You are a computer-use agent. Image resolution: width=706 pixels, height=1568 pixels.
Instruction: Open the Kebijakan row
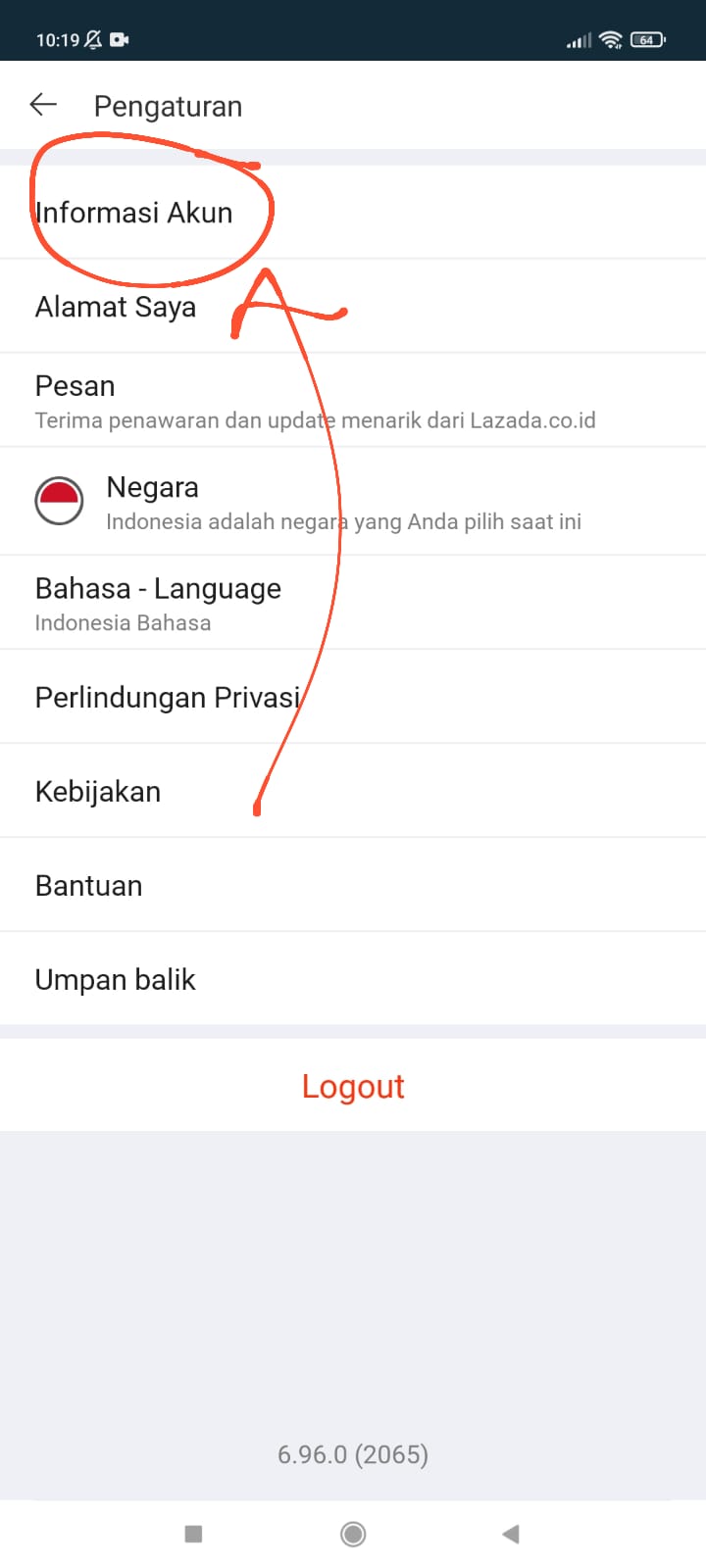pos(353,790)
